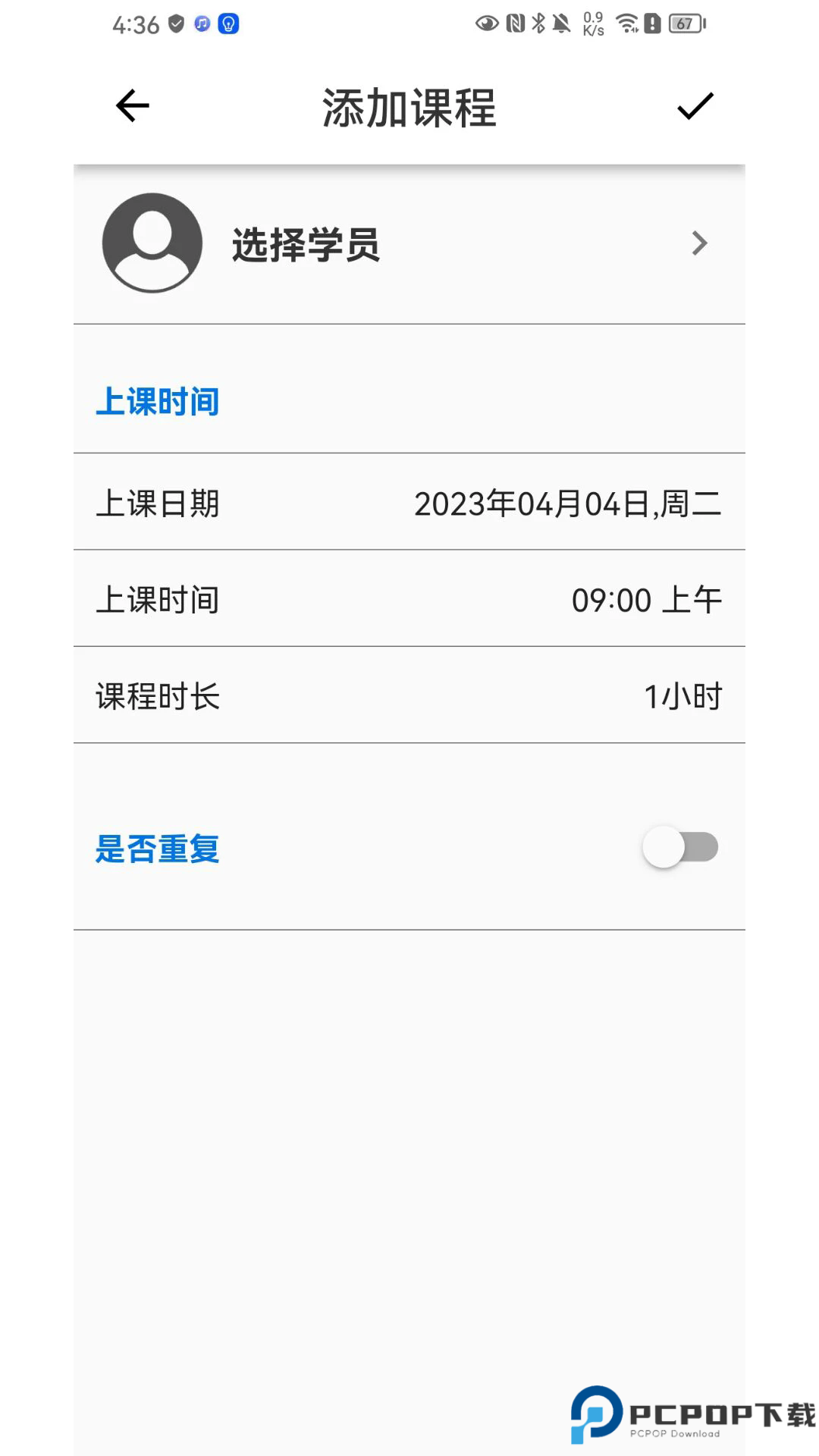Open the 课程时长 duration selector
Image resolution: width=819 pixels, height=1456 pixels.
point(409,695)
